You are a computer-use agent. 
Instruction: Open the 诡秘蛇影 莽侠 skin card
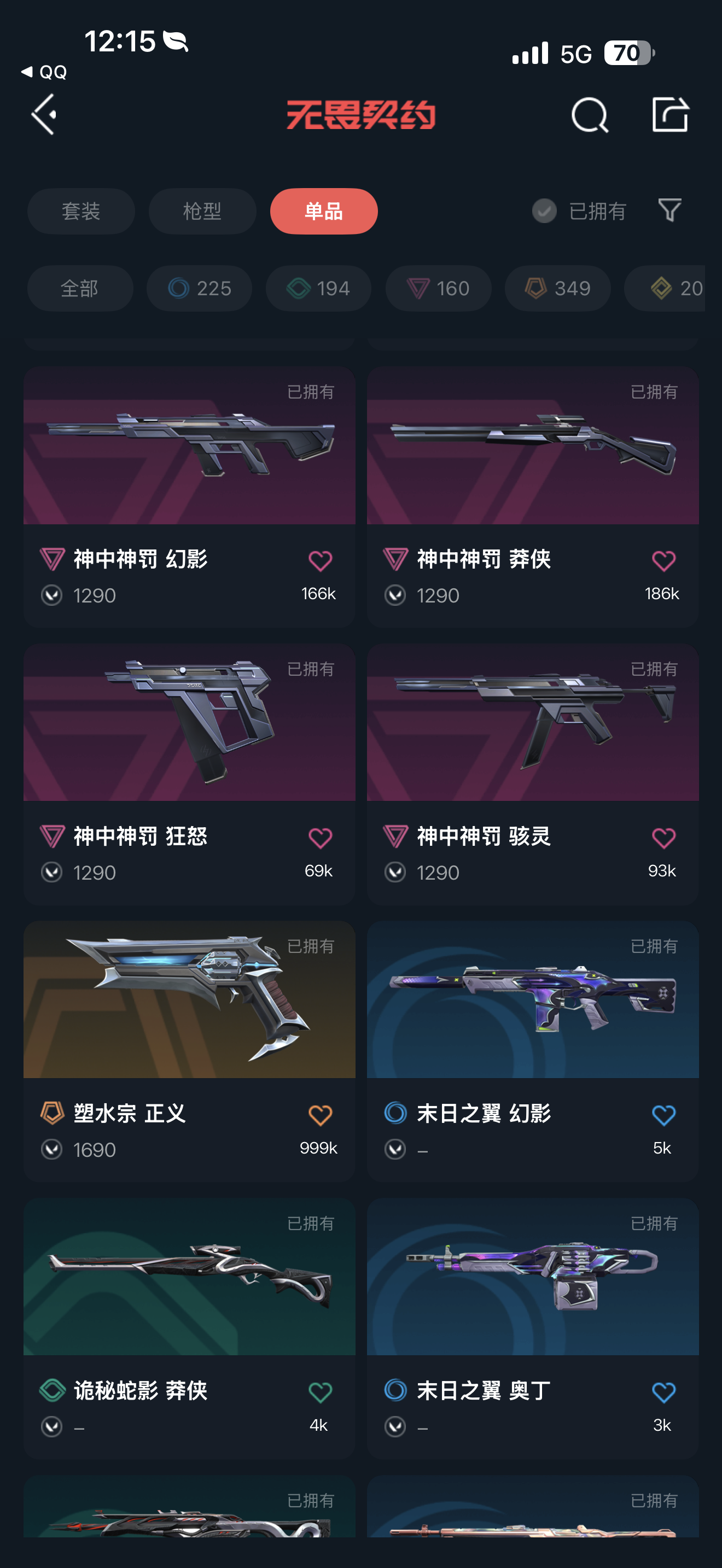tap(189, 1294)
